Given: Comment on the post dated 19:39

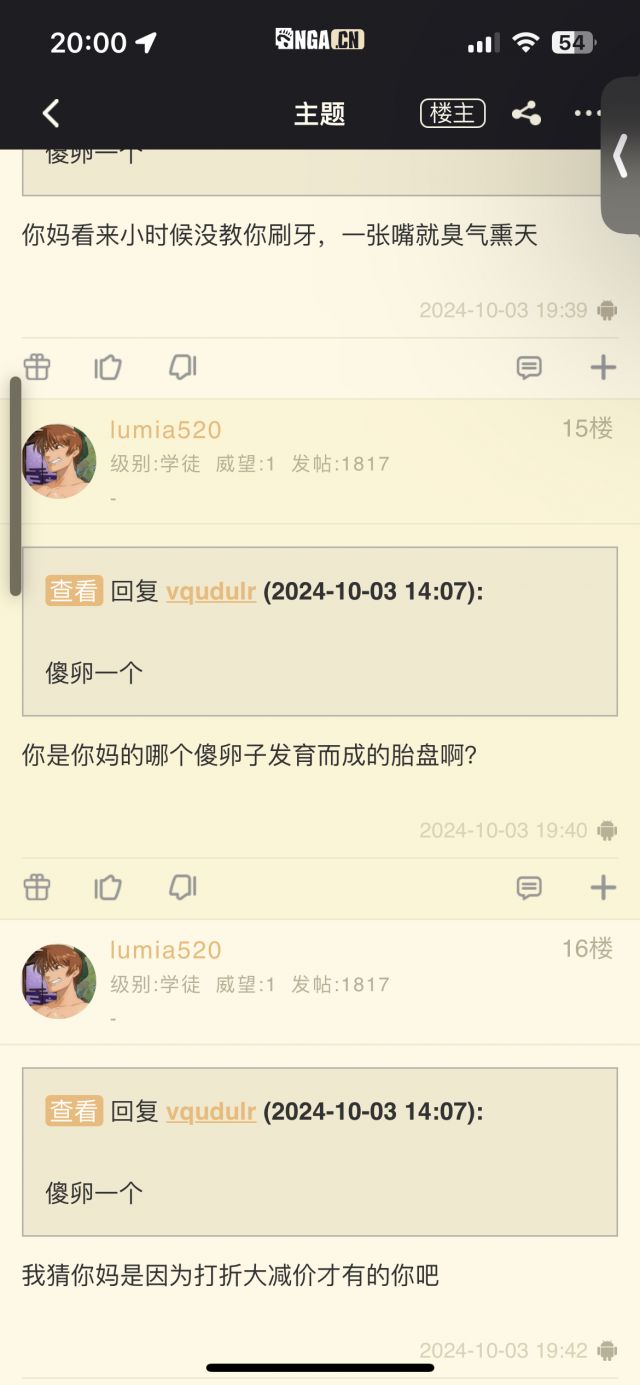Looking at the screenshot, I should 529,367.
